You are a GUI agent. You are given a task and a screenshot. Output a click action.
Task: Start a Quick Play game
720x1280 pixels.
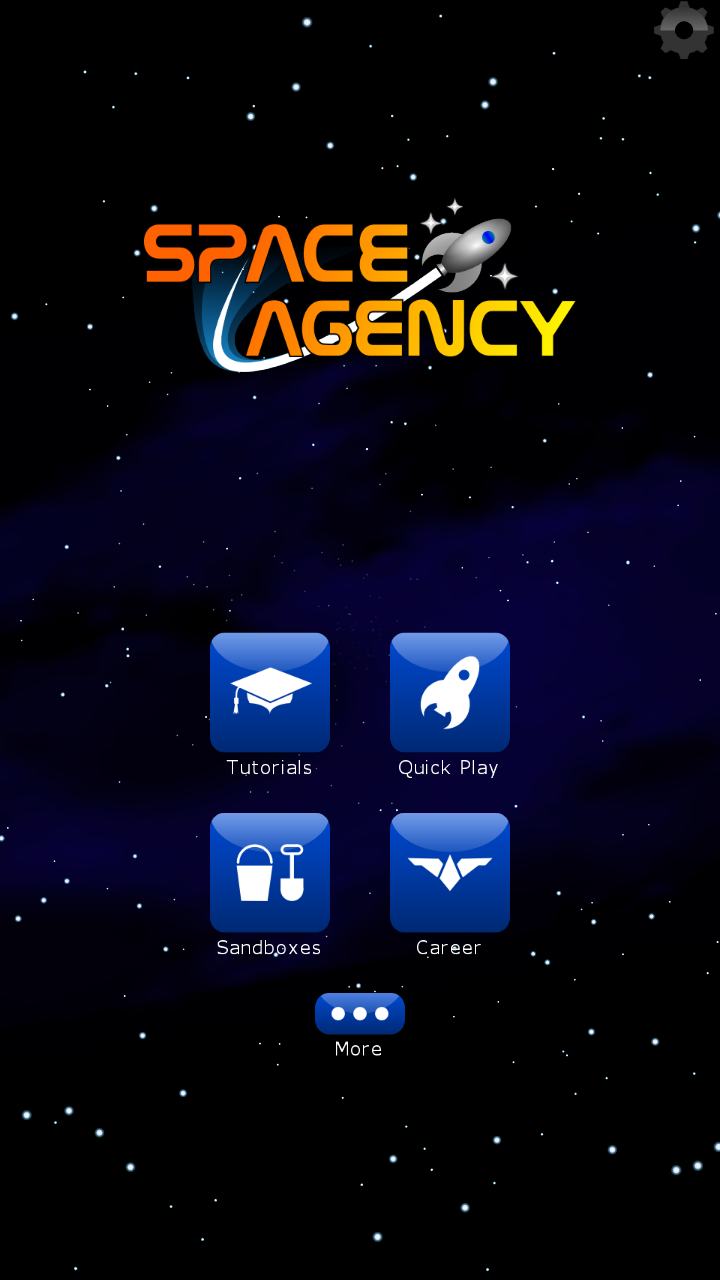[x=450, y=692]
